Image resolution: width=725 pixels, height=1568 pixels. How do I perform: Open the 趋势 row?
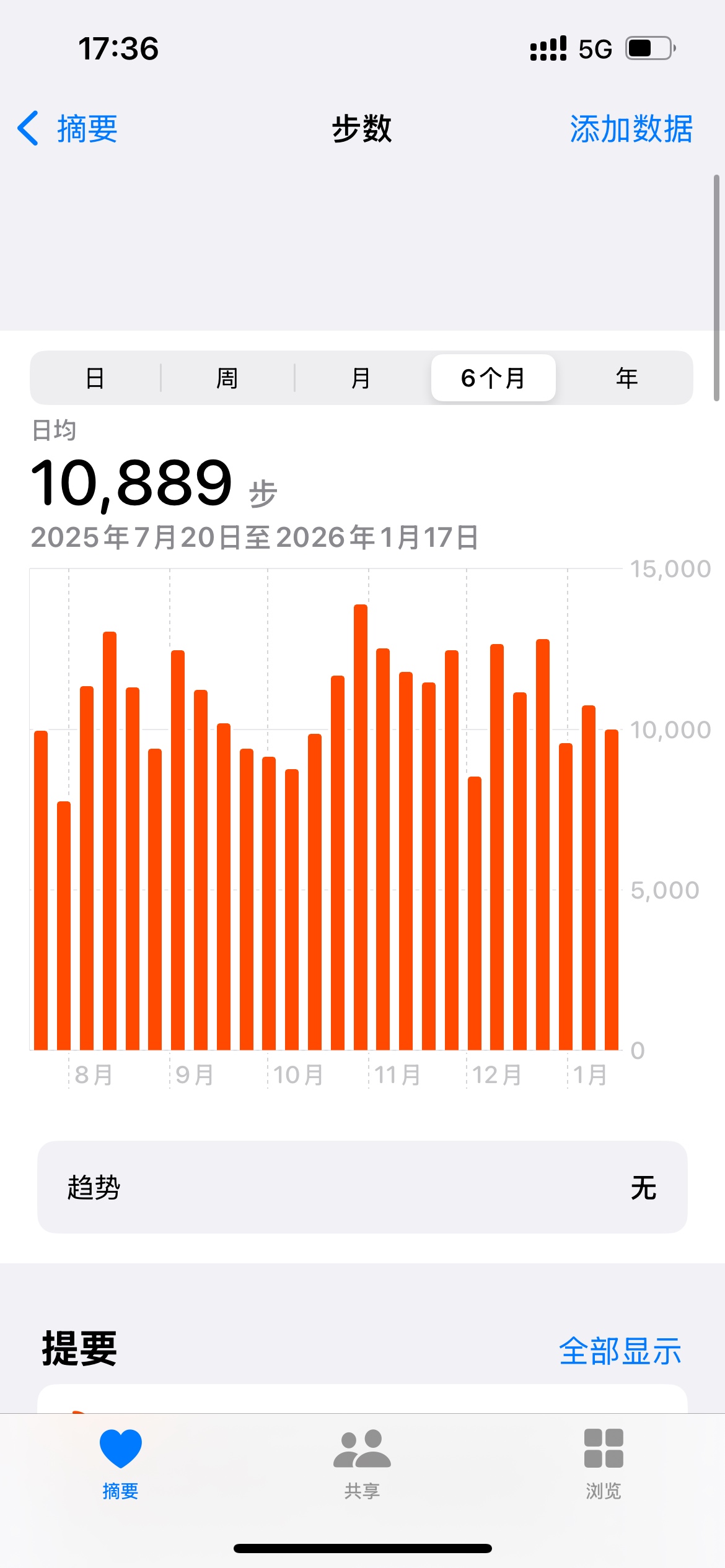pyautogui.click(x=362, y=1187)
